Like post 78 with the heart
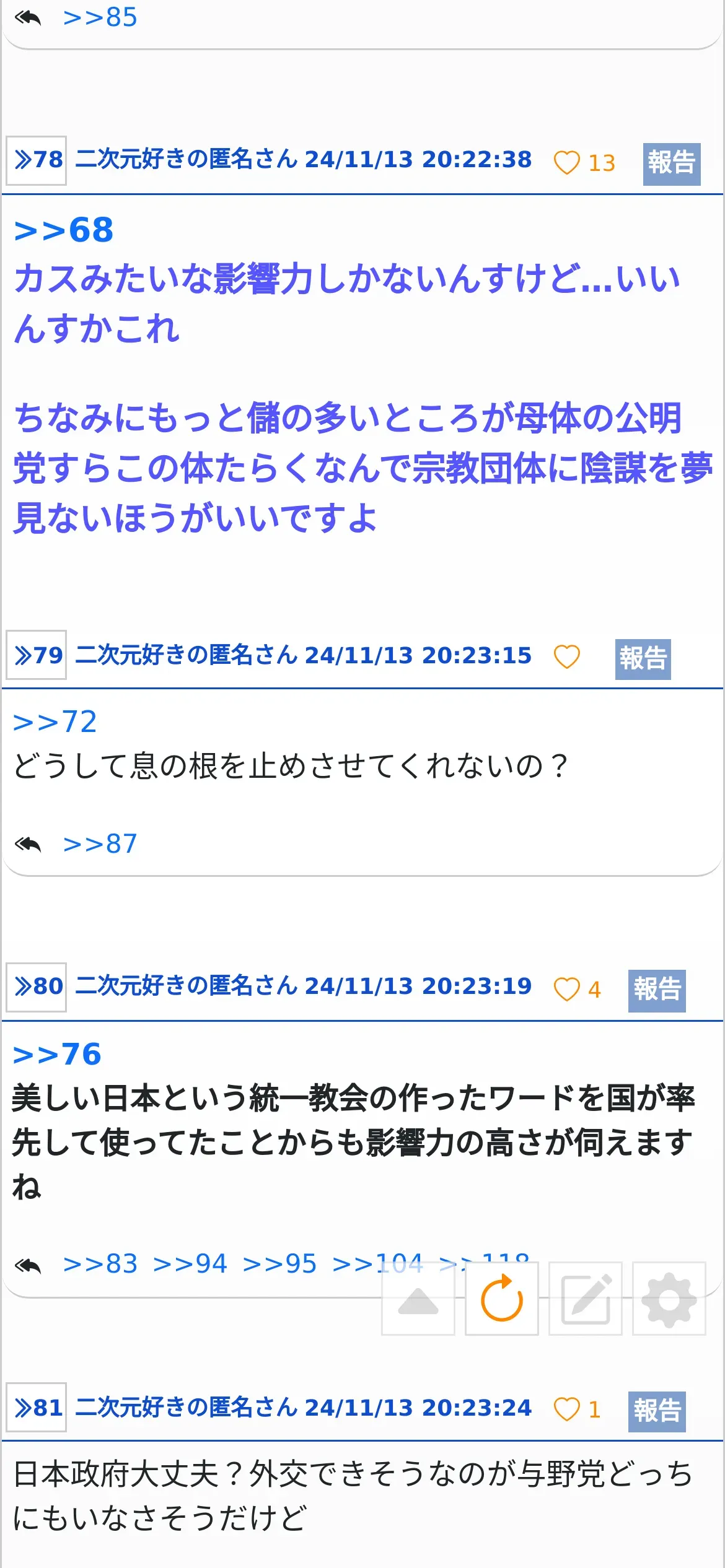 (x=566, y=163)
